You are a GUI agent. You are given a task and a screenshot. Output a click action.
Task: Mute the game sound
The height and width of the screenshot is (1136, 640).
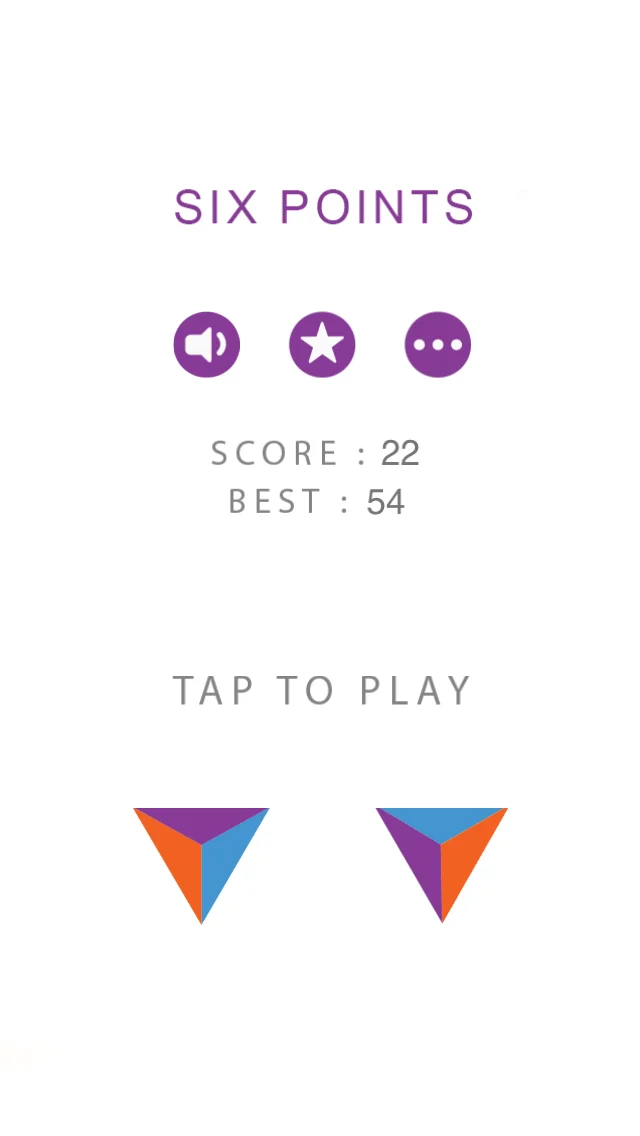point(207,345)
